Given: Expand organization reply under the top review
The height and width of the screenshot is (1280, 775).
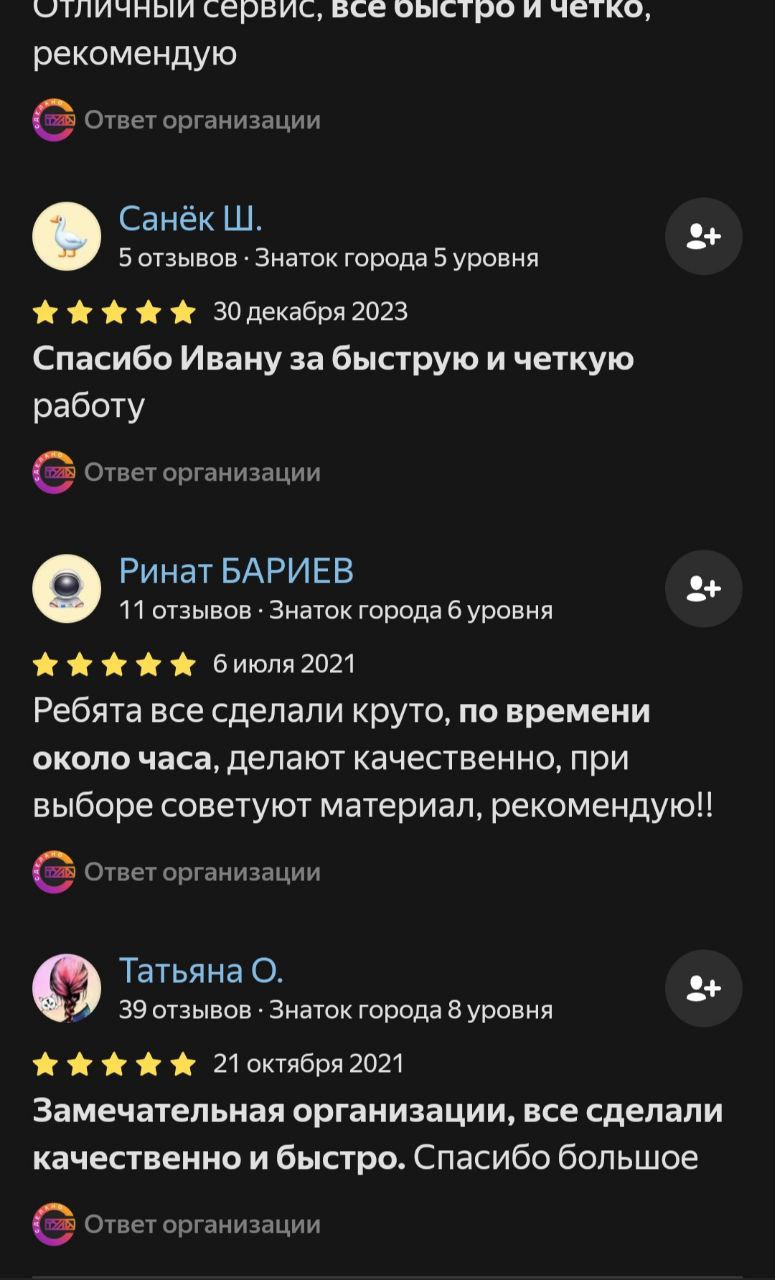Looking at the screenshot, I should coord(201,120).
